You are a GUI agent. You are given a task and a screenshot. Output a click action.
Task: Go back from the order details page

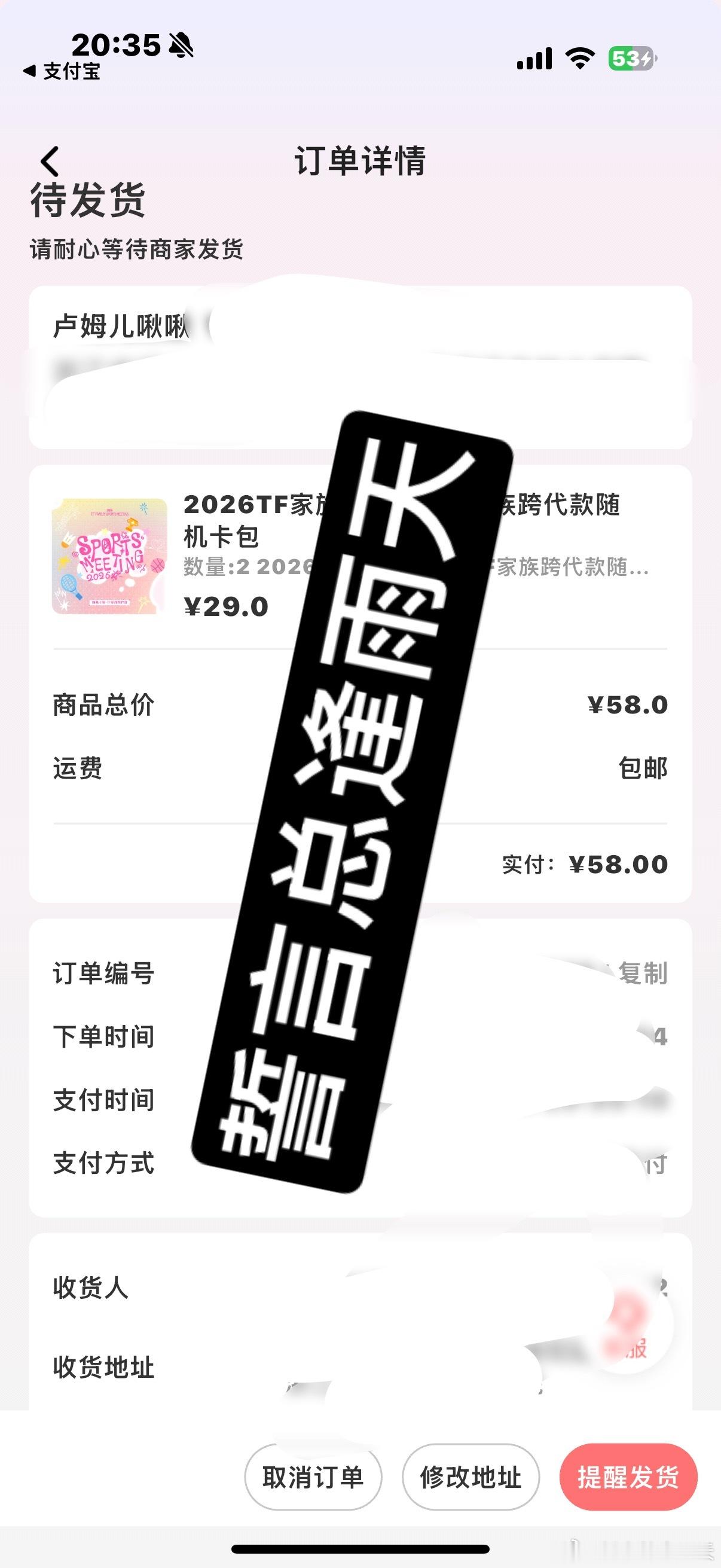[x=50, y=161]
